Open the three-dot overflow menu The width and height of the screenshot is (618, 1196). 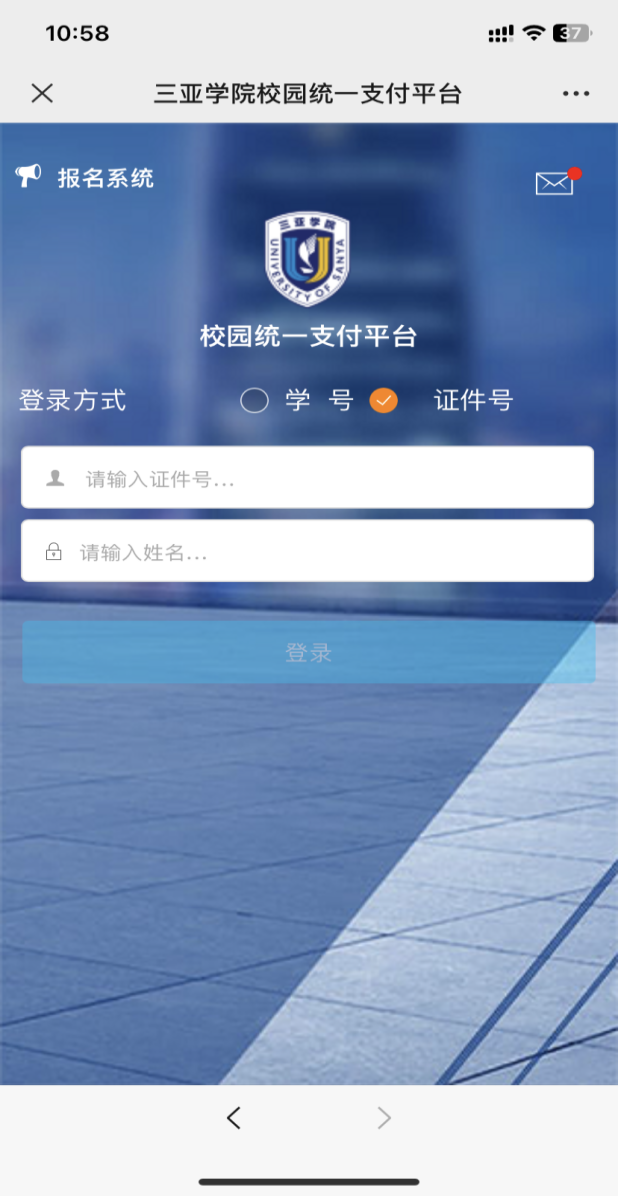click(576, 94)
